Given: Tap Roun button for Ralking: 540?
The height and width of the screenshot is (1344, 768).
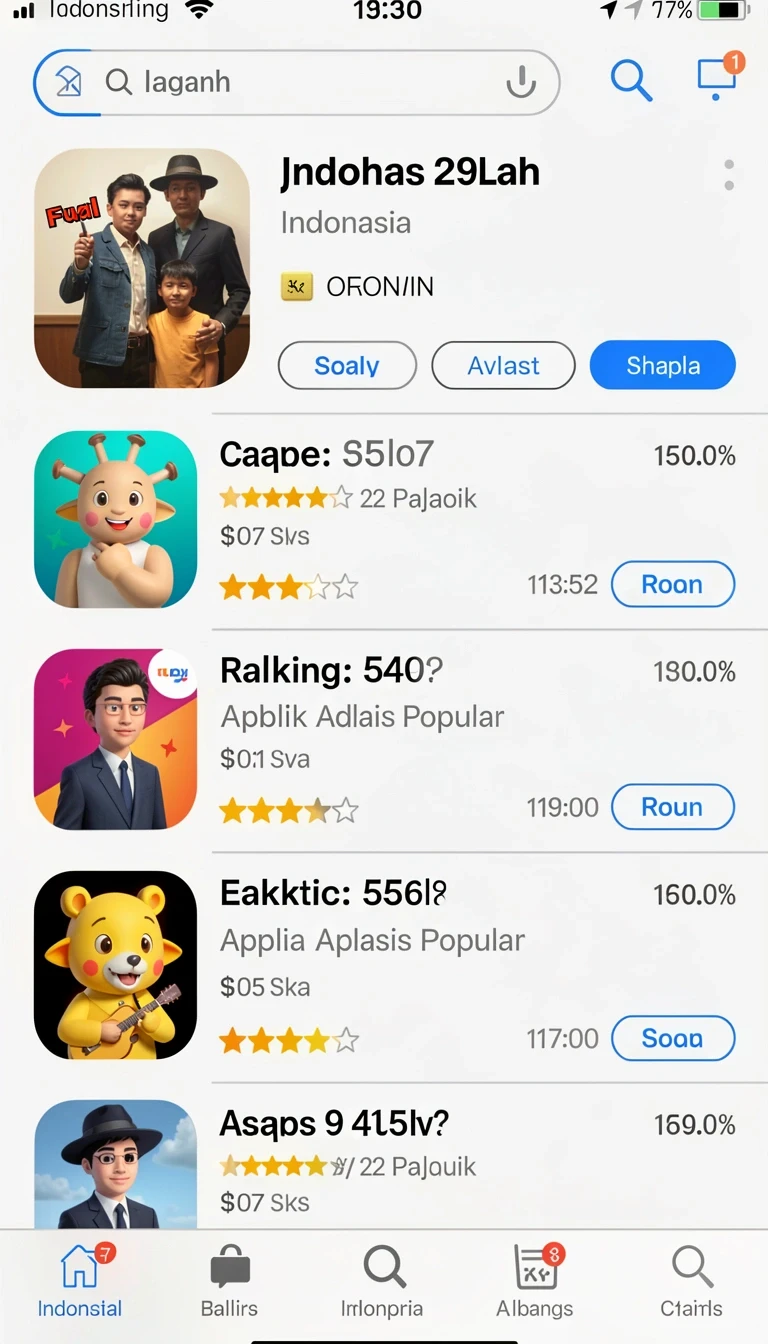Looking at the screenshot, I should click(672, 807).
